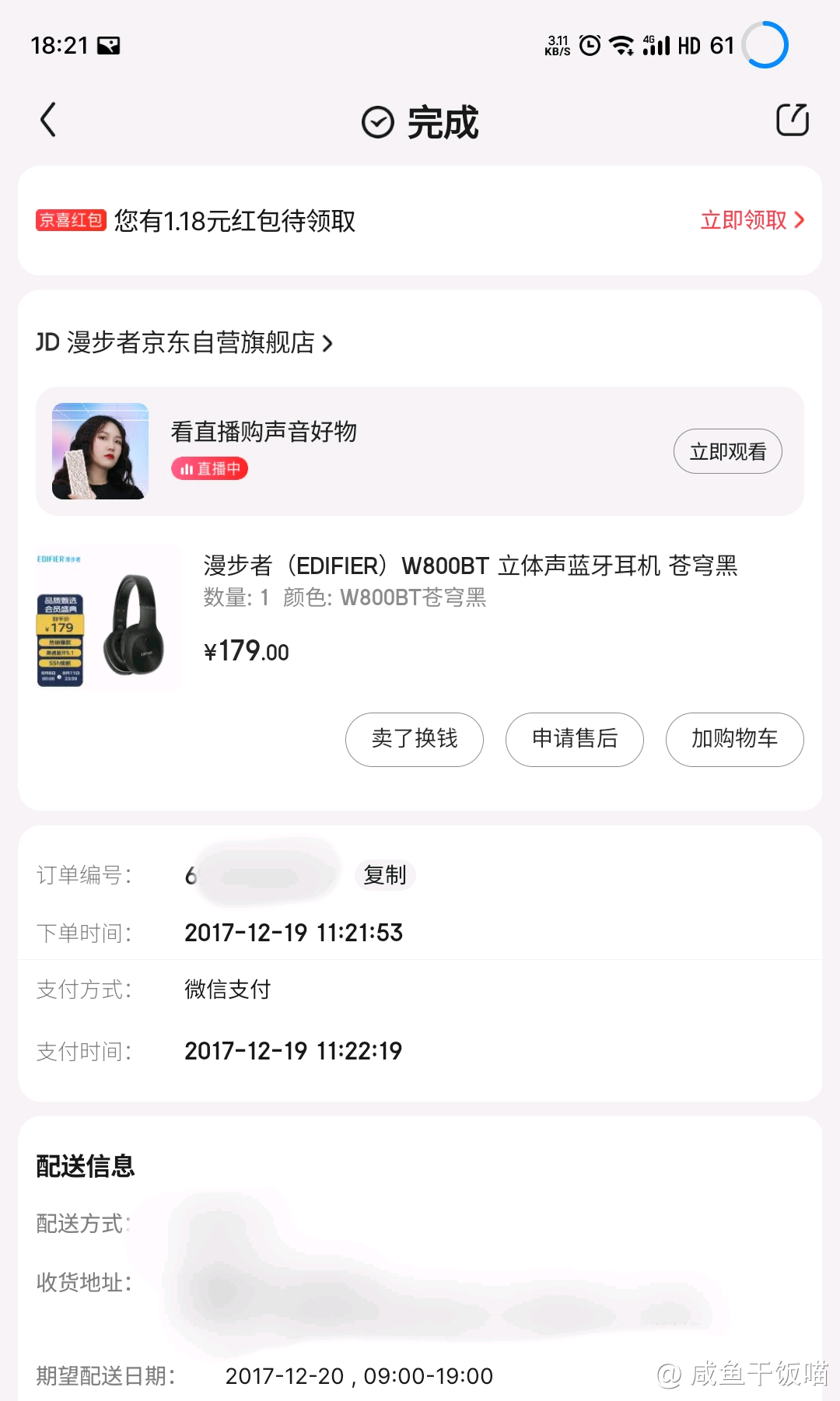Claim the 1.18 yuan red packet via 立即领取

[751, 221]
